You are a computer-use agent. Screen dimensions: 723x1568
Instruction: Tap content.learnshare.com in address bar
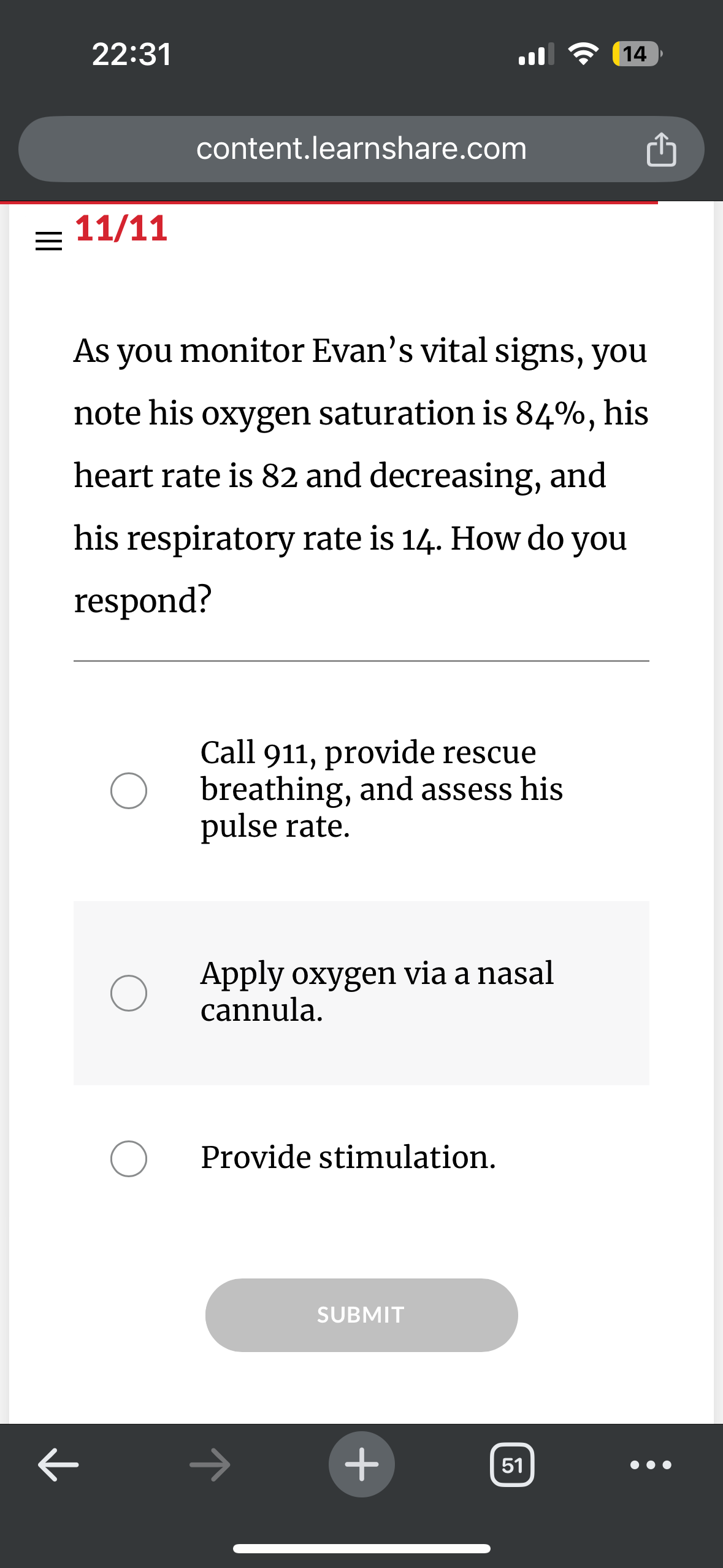coord(361,149)
